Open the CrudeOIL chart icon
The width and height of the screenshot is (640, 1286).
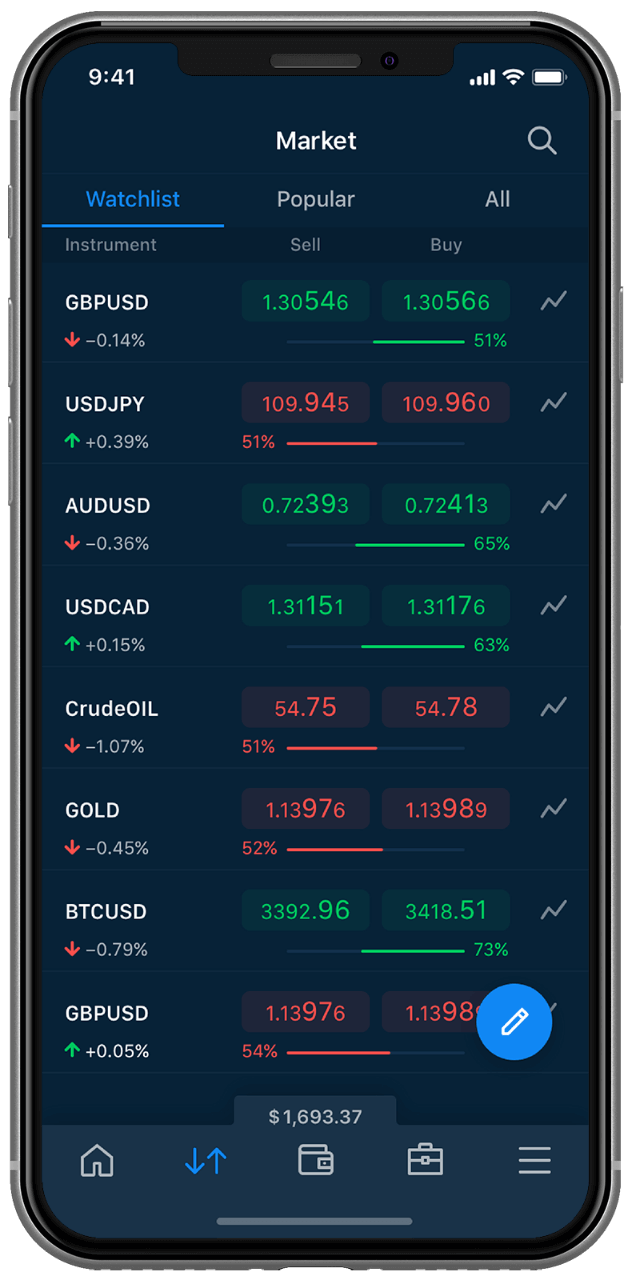[x=553, y=708]
